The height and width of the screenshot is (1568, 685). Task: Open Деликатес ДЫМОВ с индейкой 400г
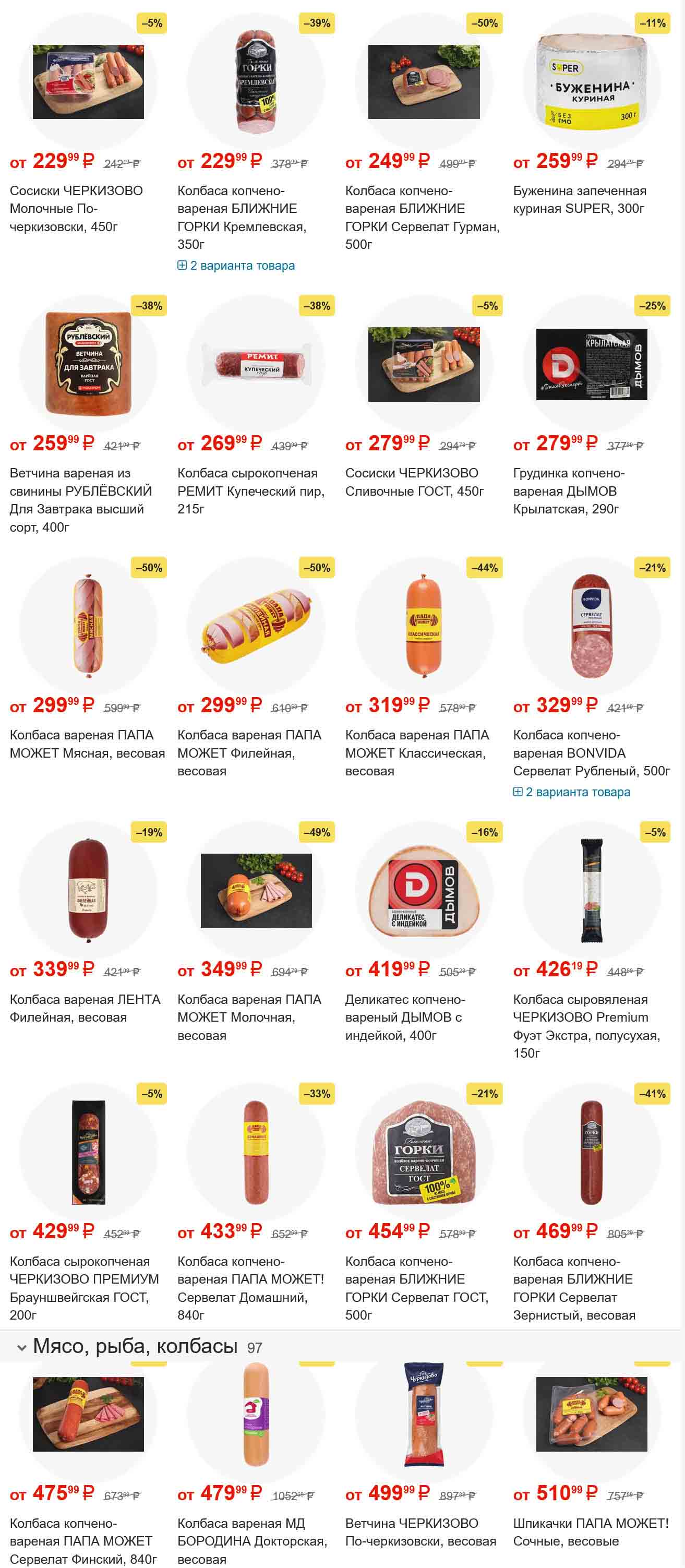point(404,1016)
